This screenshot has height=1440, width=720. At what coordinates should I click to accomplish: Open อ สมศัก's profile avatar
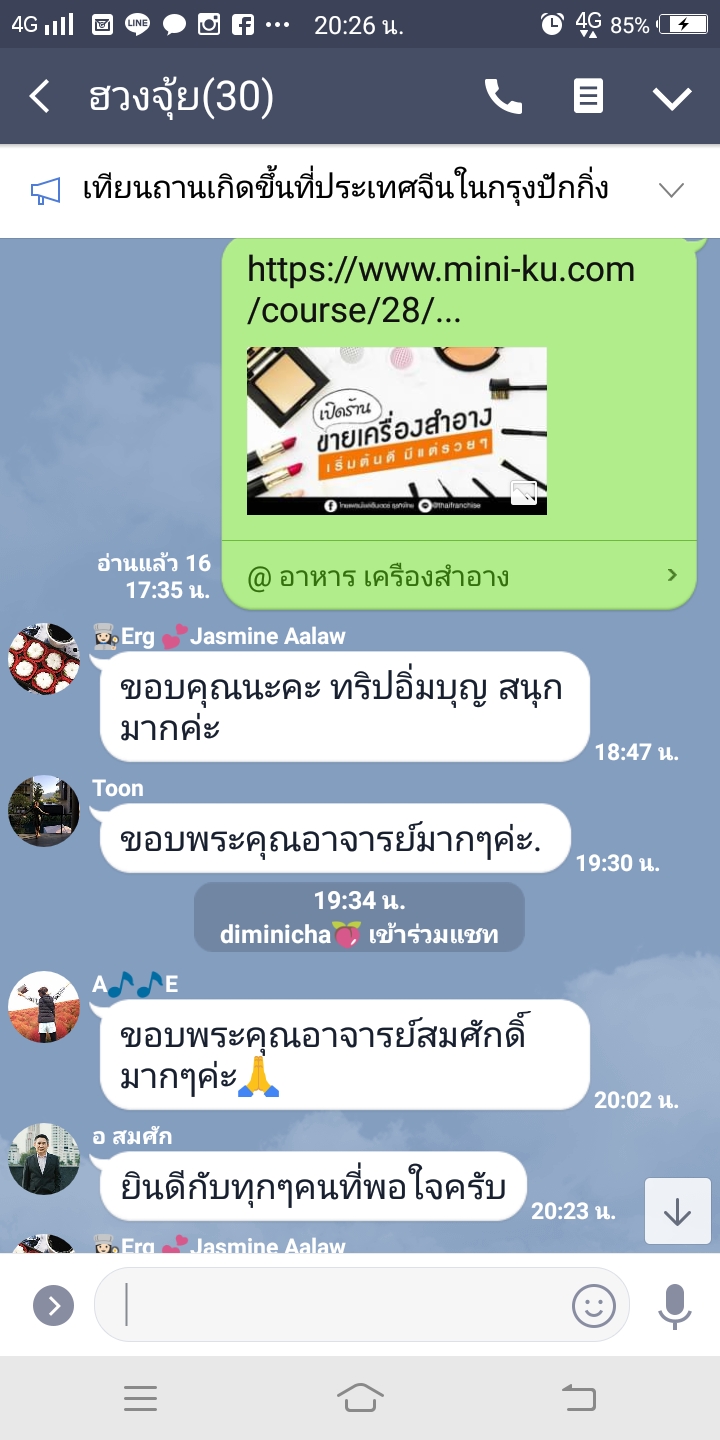(44, 1158)
